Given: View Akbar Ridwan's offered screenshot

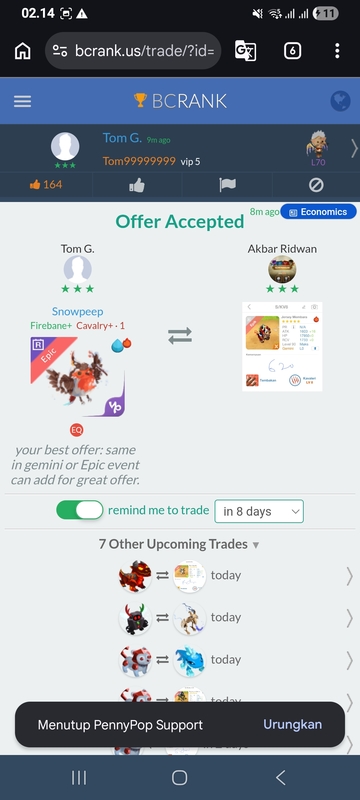Looking at the screenshot, I should tap(282, 346).
